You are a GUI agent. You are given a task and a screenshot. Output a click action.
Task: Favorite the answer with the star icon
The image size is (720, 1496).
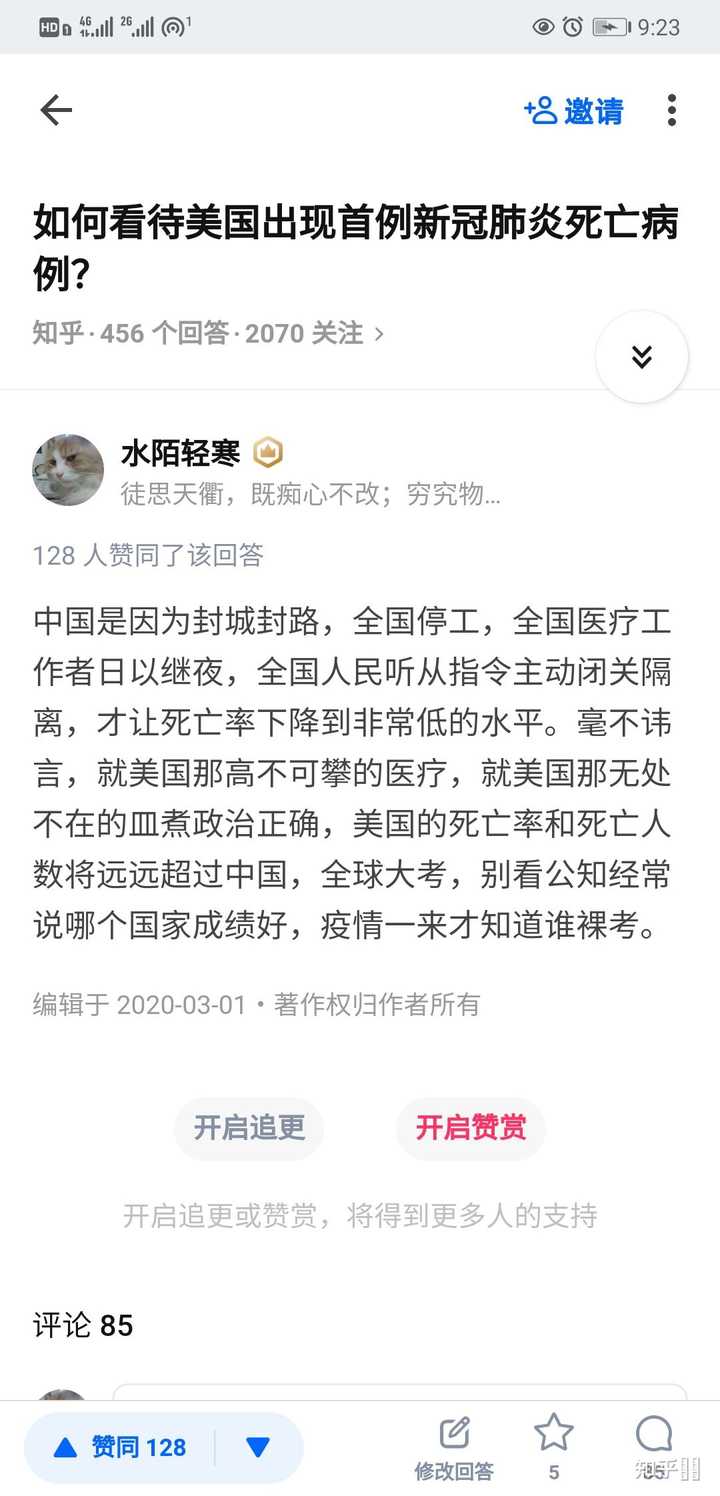pyautogui.click(x=553, y=1436)
